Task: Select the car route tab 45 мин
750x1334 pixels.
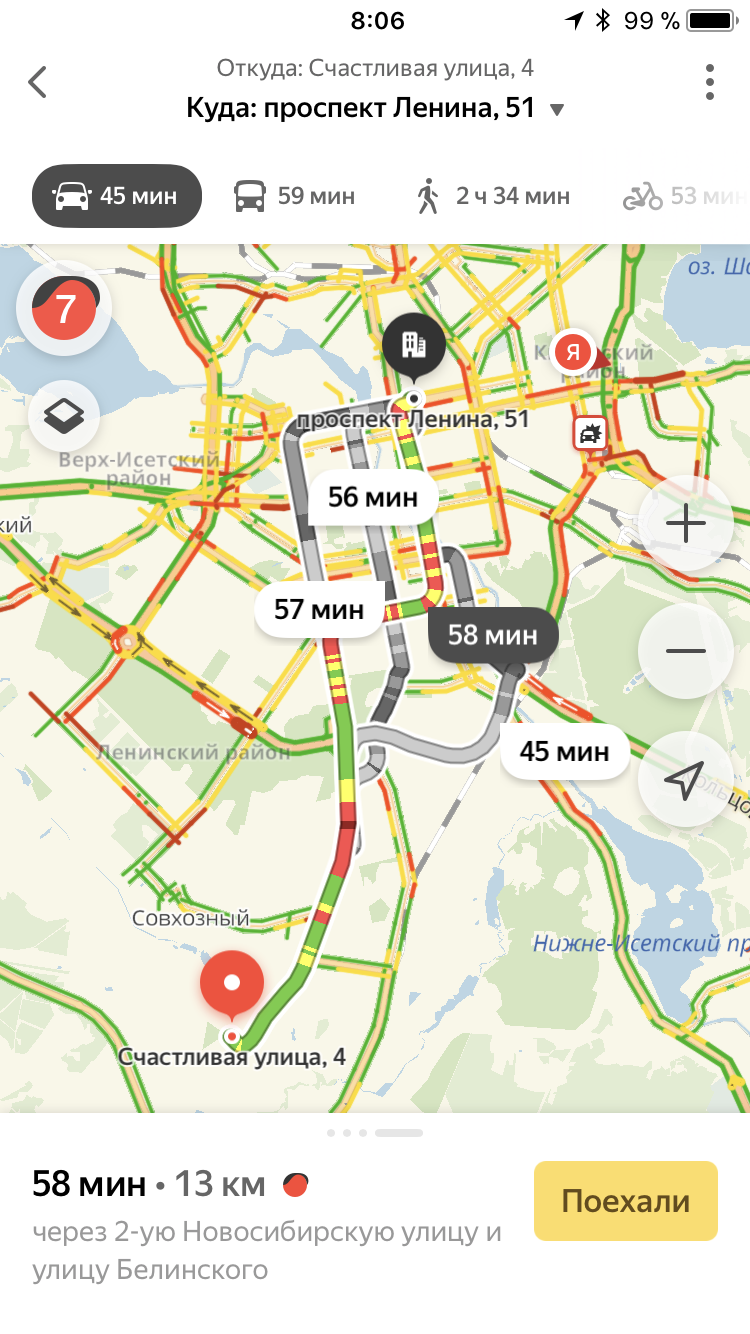Action: 117,195
